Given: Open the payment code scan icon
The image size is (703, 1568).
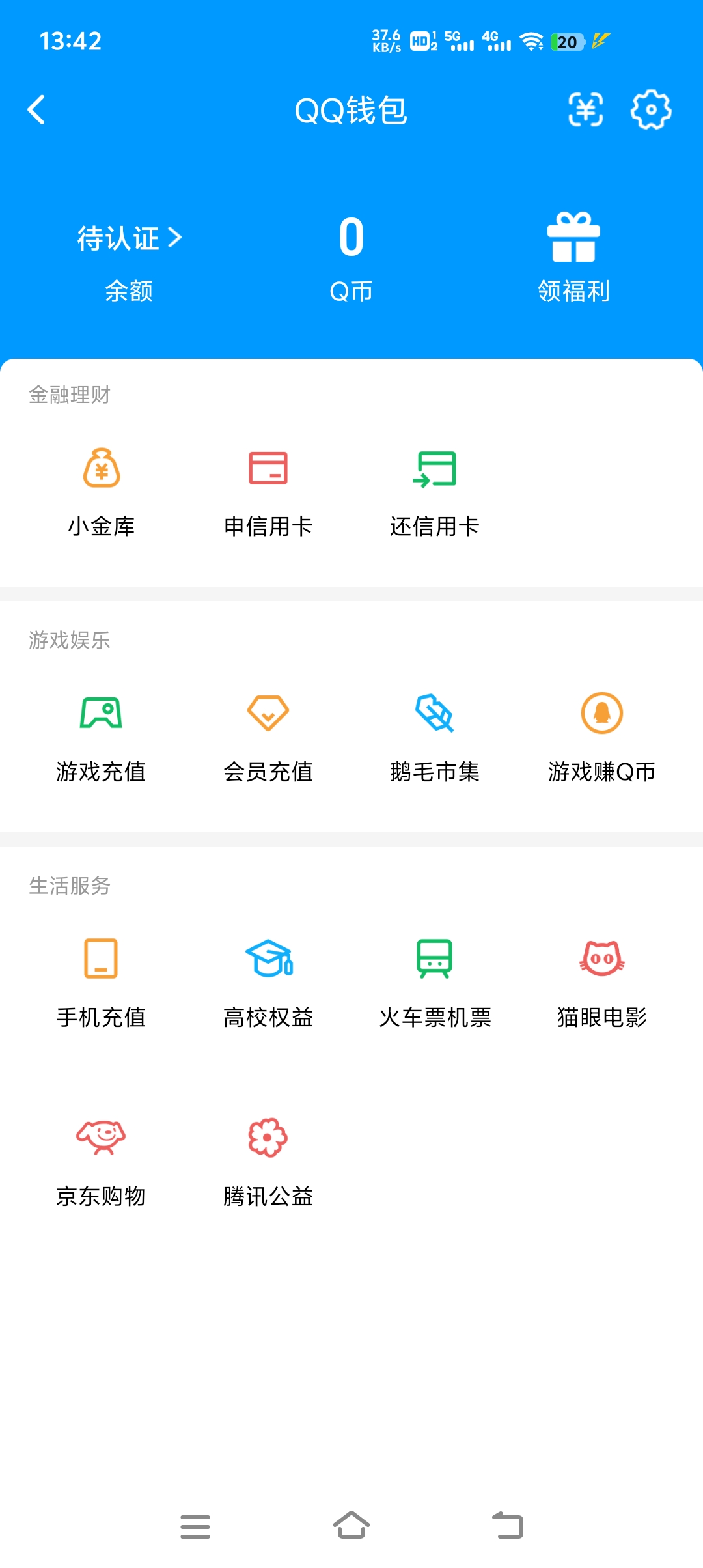Looking at the screenshot, I should 585,110.
